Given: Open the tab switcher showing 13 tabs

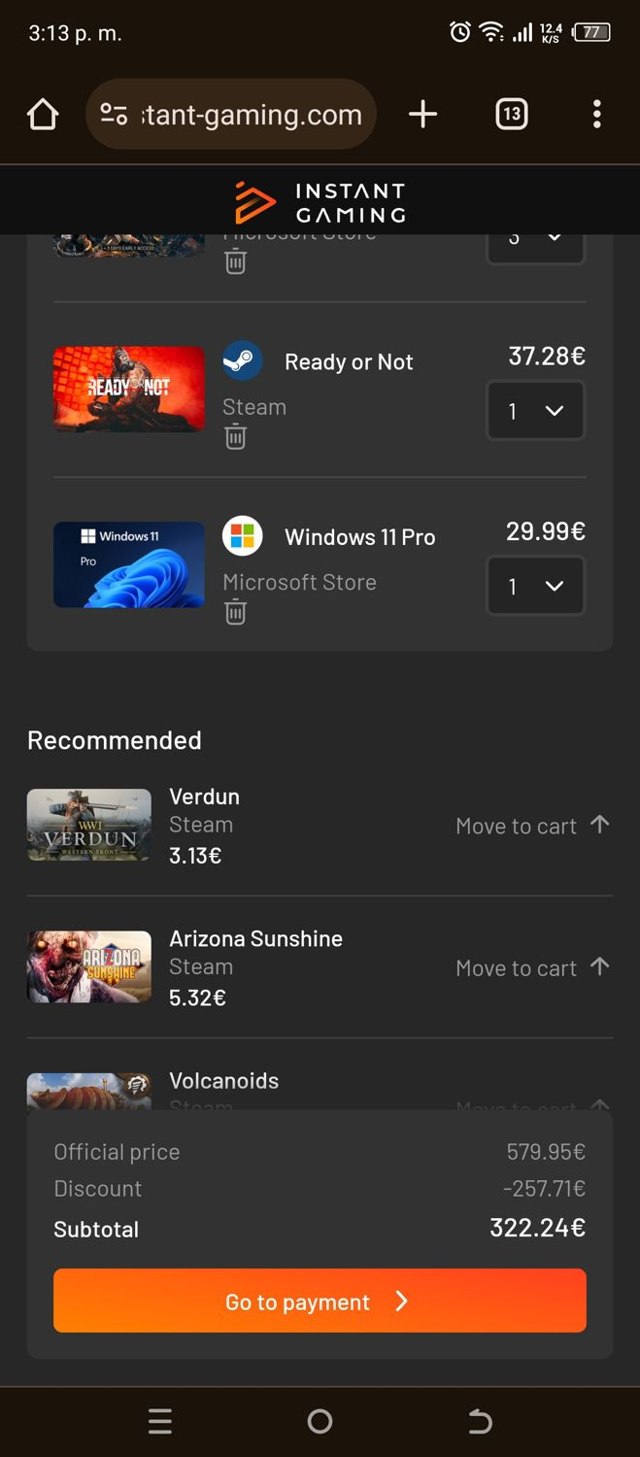Looking at the screenshot, I should pyautogui.click(x=511, y=115).
